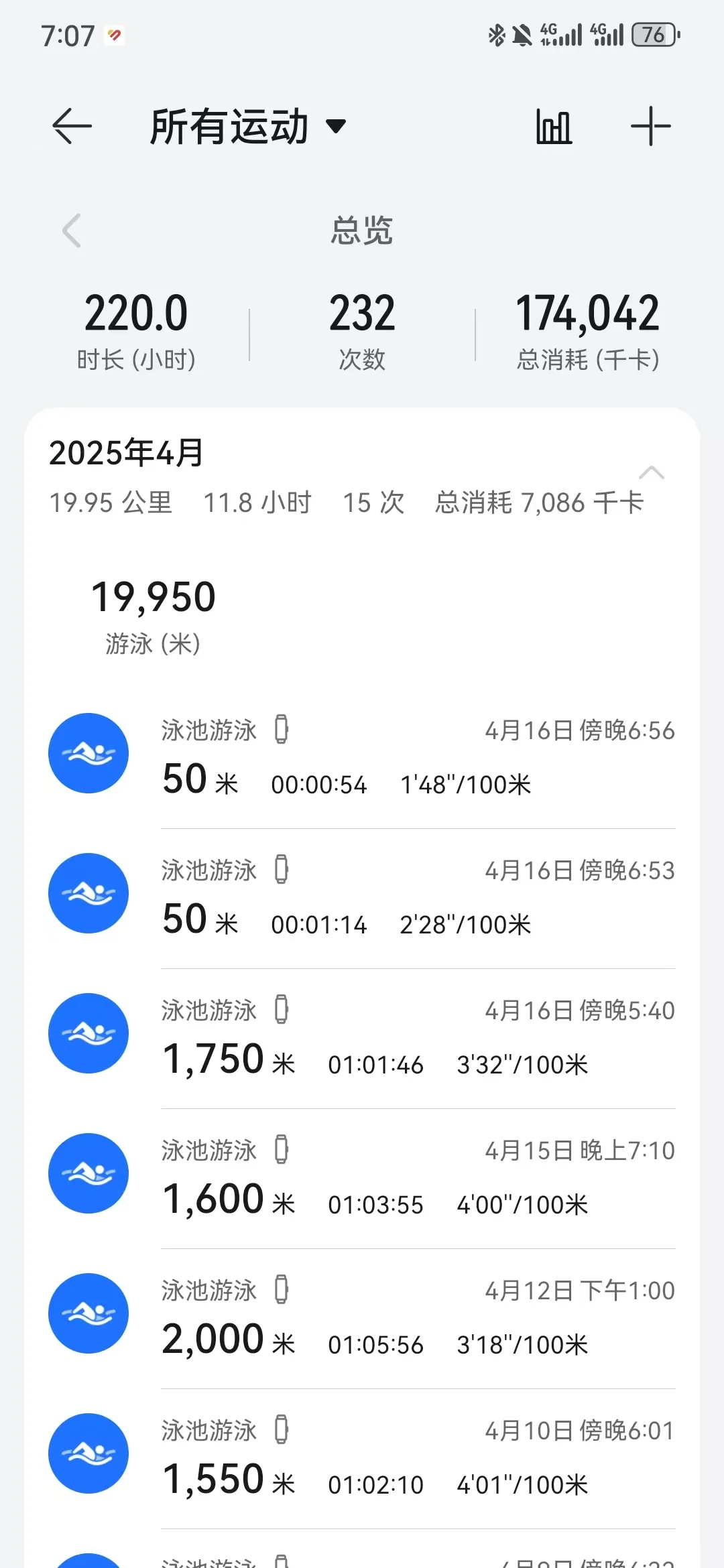
Task: Open the statistics bar chart icon
Action: [x=554, y=127]
